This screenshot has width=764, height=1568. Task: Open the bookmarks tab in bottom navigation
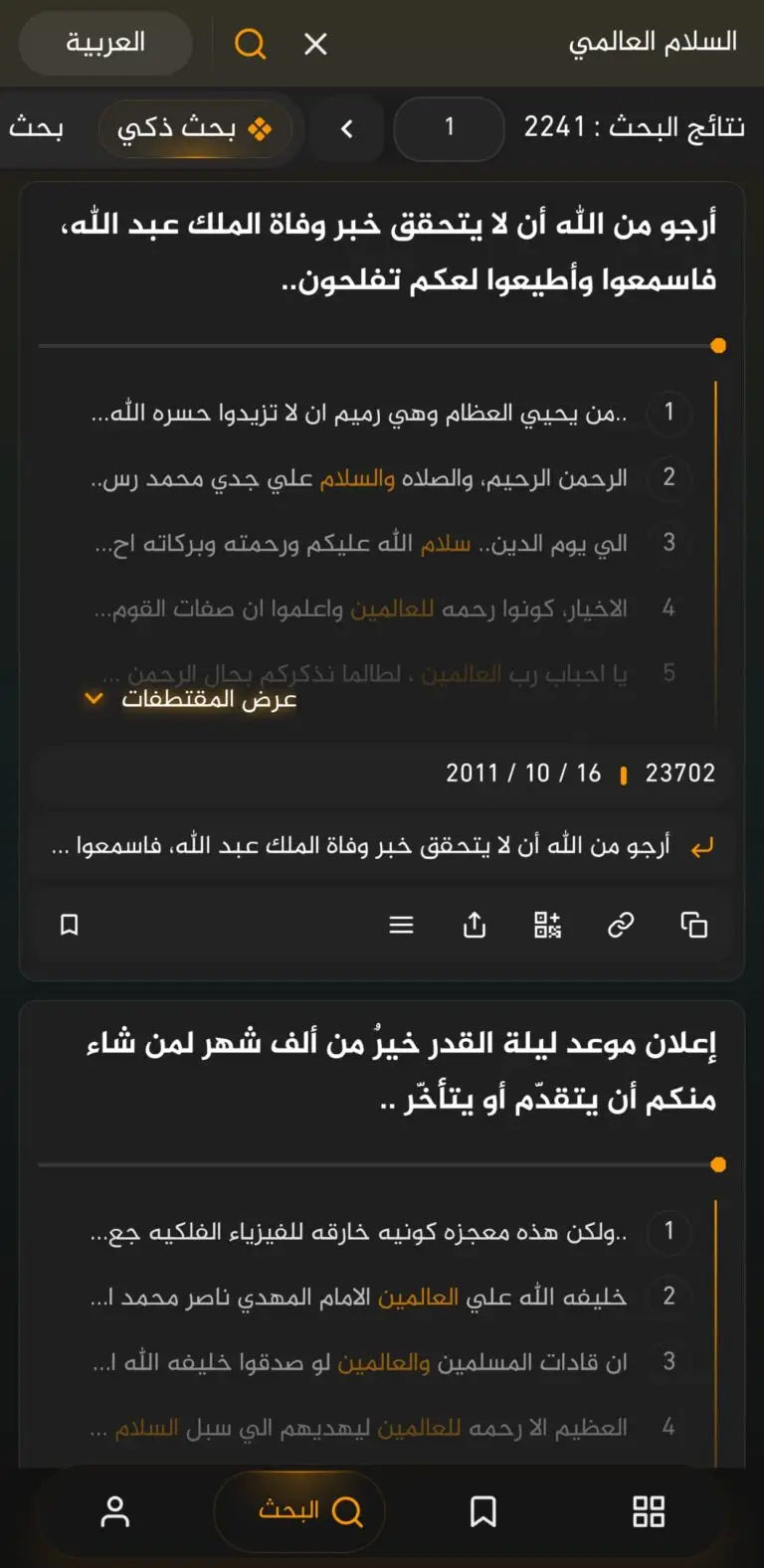click(x=481, y=1512)
